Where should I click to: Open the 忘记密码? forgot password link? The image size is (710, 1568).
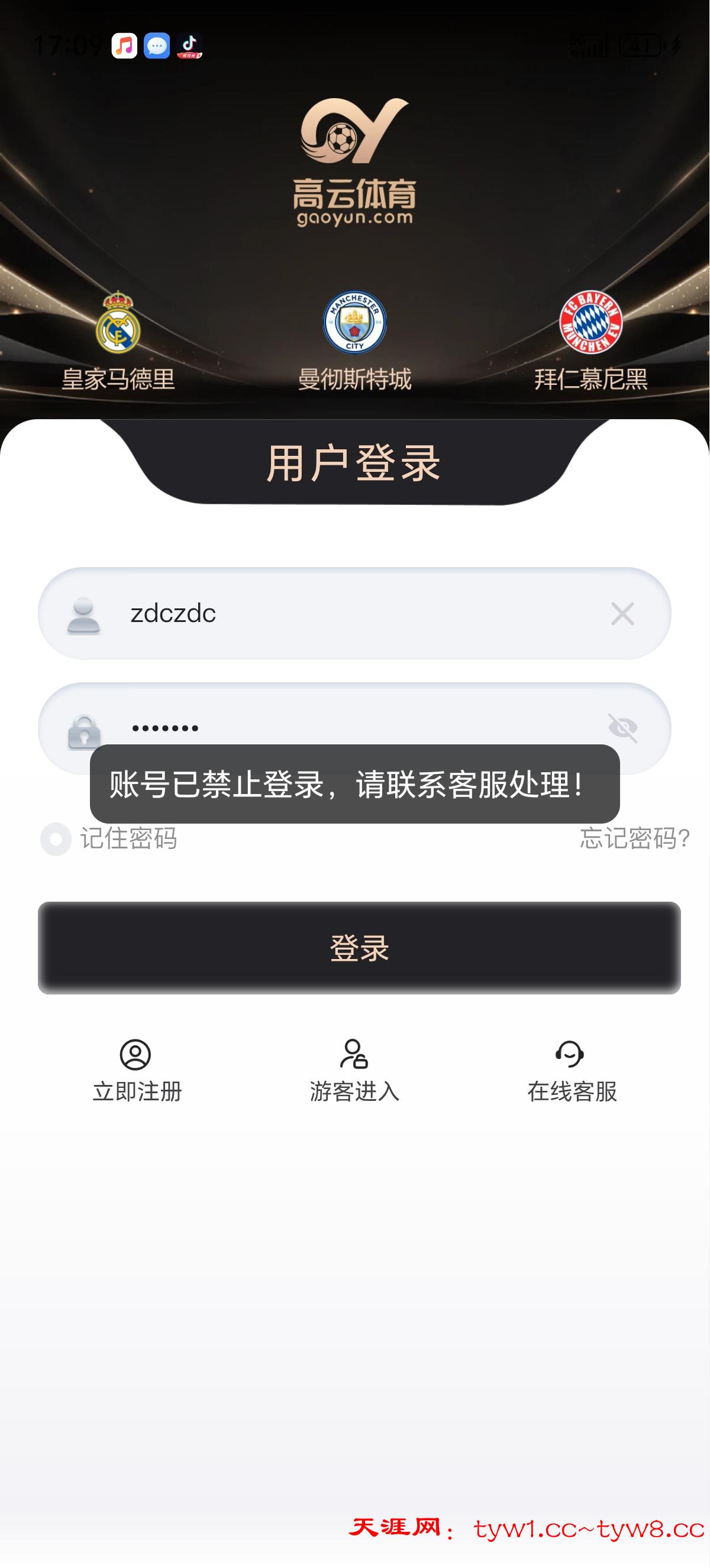[634, 839]
